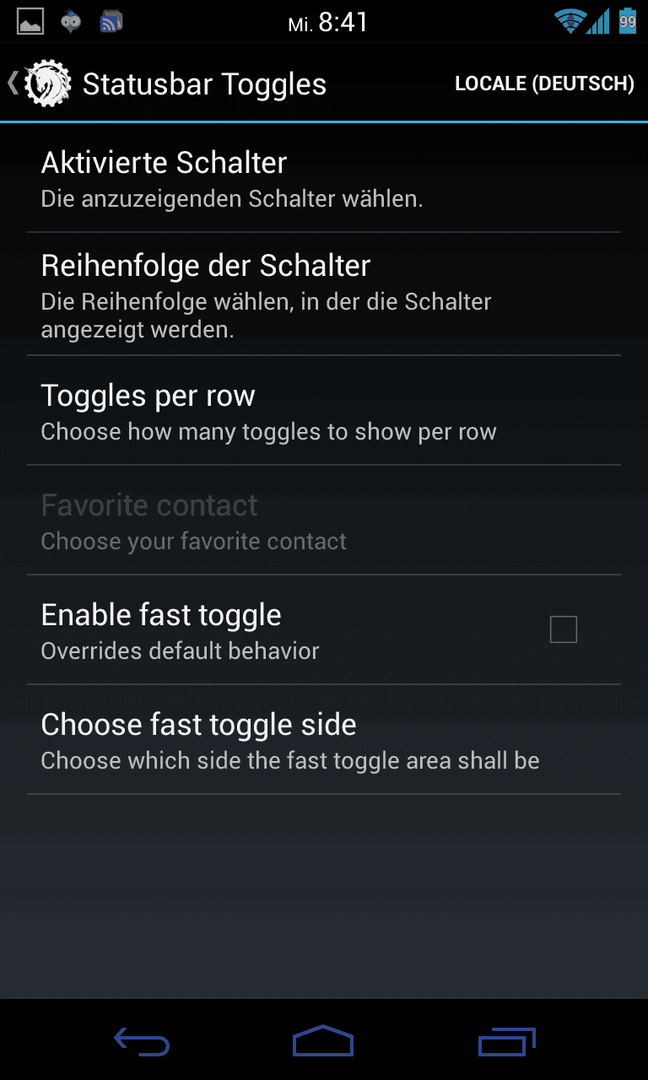Open Aktivierte Schalter
This screenshot has height=1080, width=648.
(324, 178)
